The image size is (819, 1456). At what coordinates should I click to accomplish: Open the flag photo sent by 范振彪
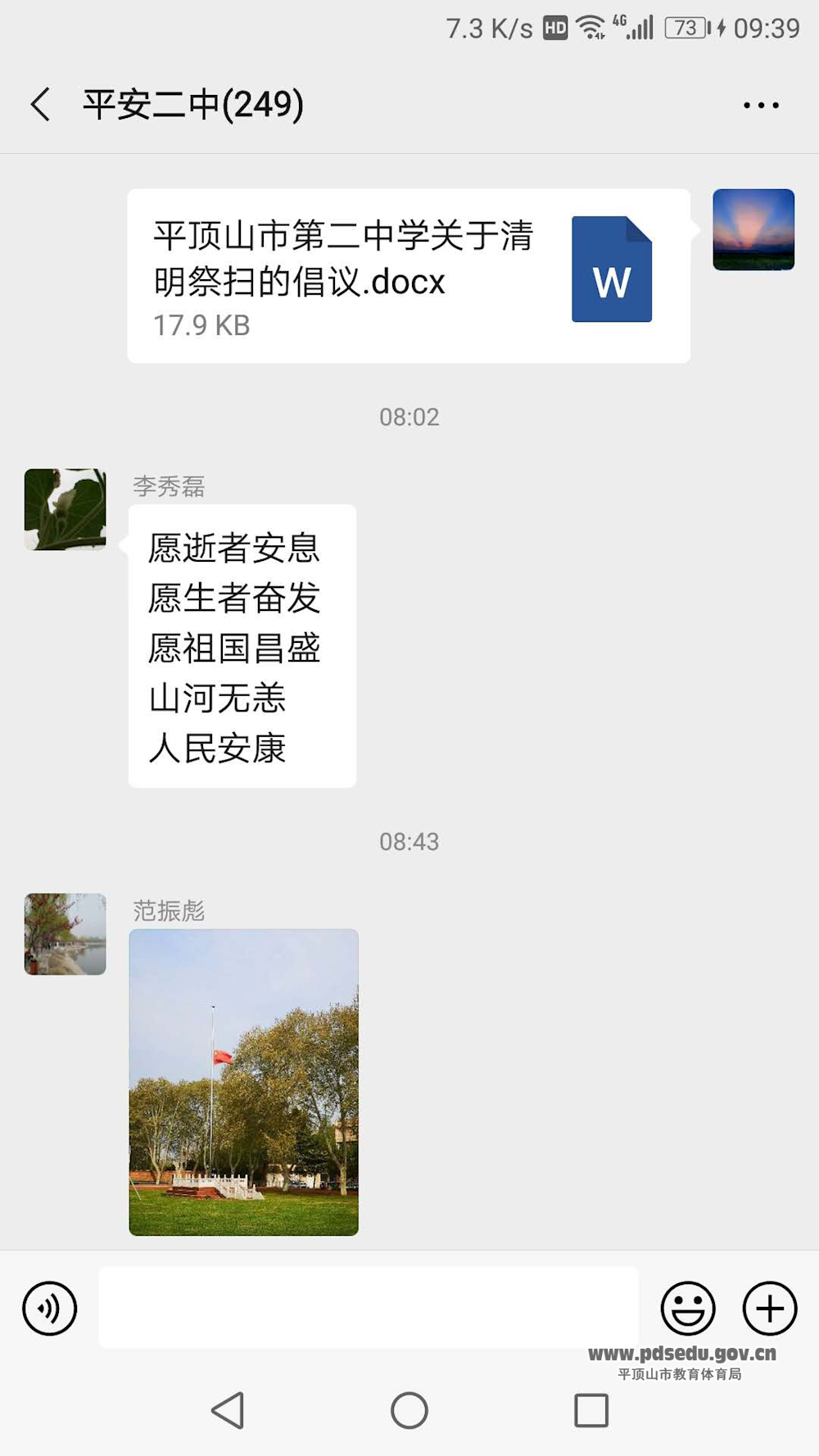point(244,1082)
